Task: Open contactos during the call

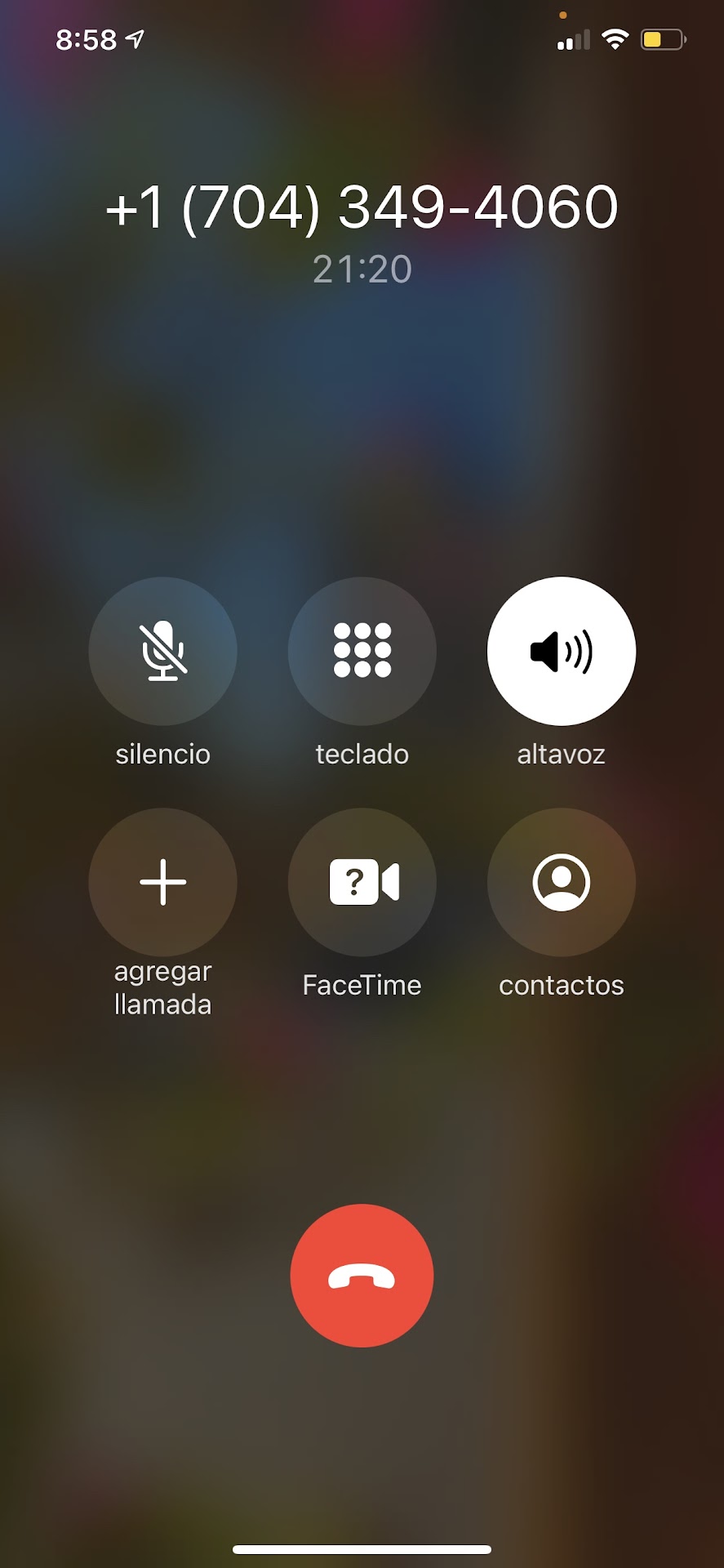Action: (x=561, y=882)
